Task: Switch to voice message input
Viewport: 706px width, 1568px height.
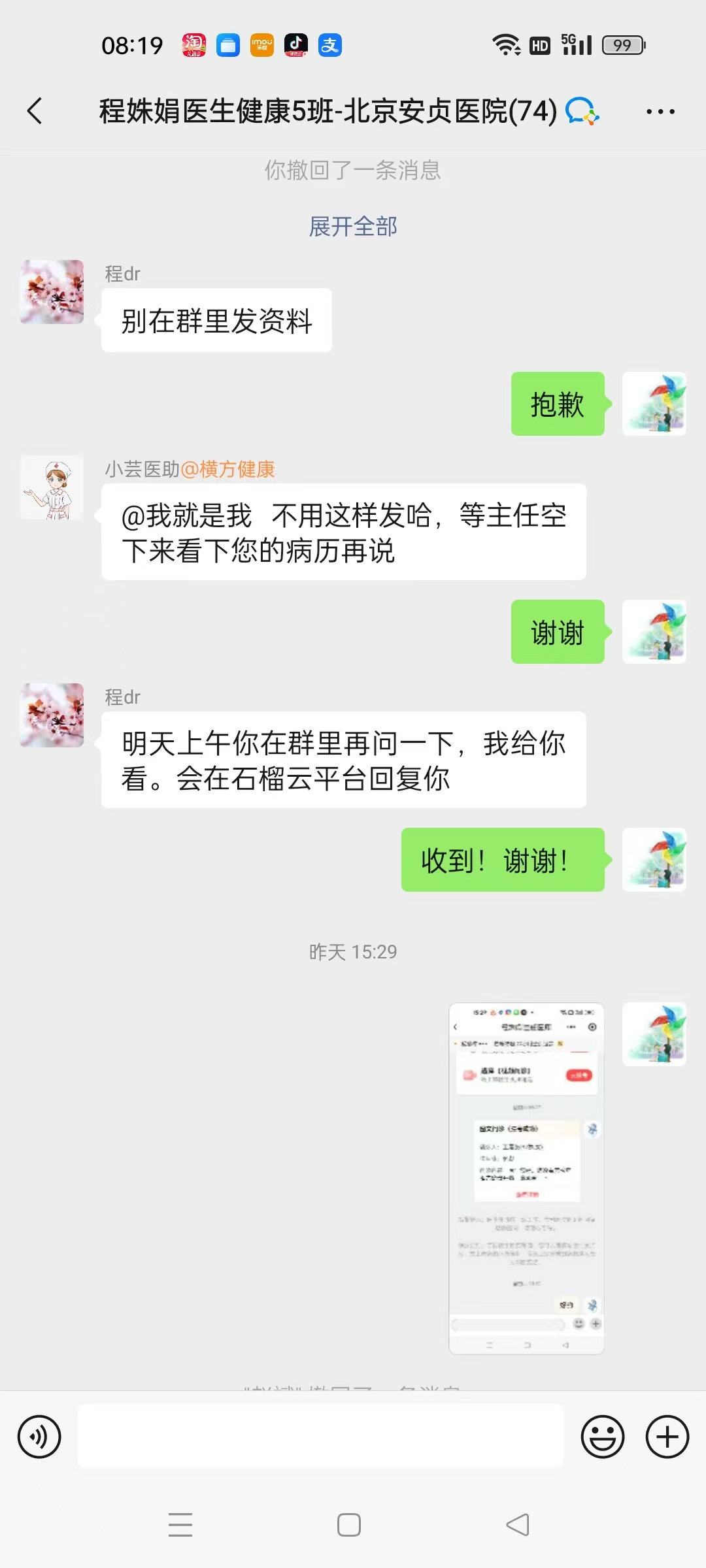Action: pos(39,1437)
